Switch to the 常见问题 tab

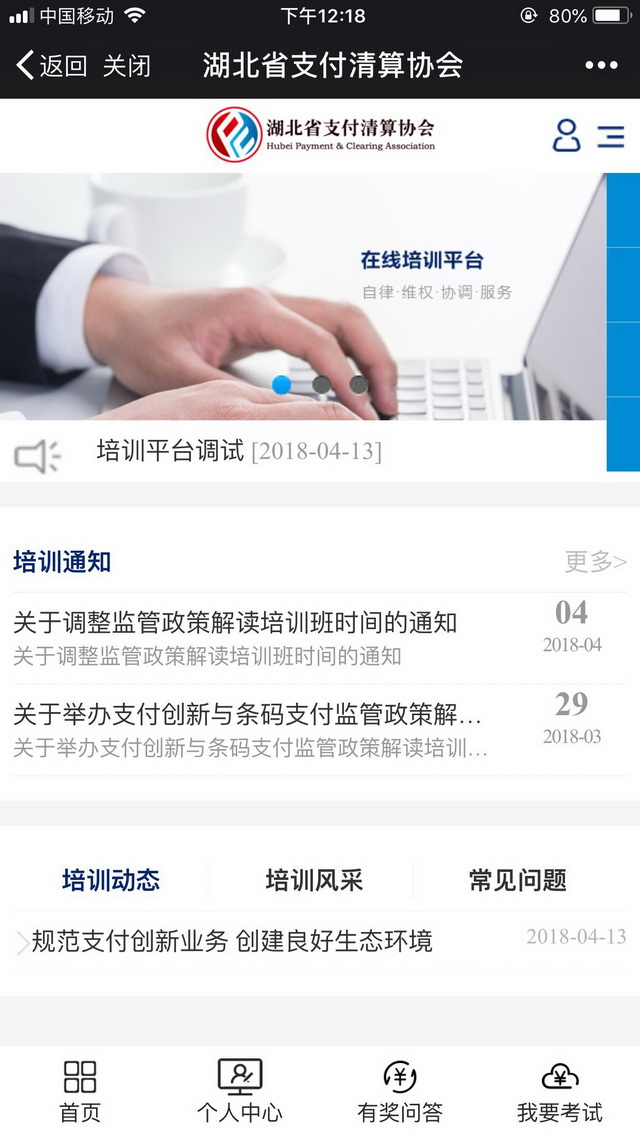[x=518, y=880]
